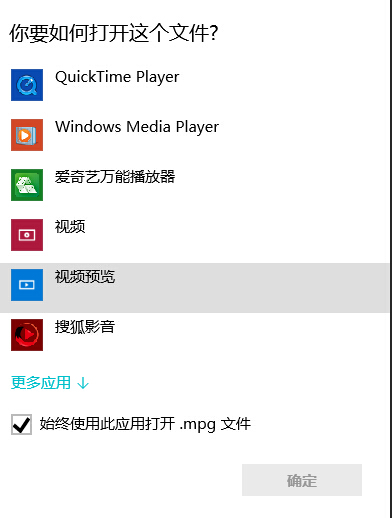The height and width of the screenshot is (518, 392).
Task: Confirm with the 确定 button
Action: tap(302, 480)
